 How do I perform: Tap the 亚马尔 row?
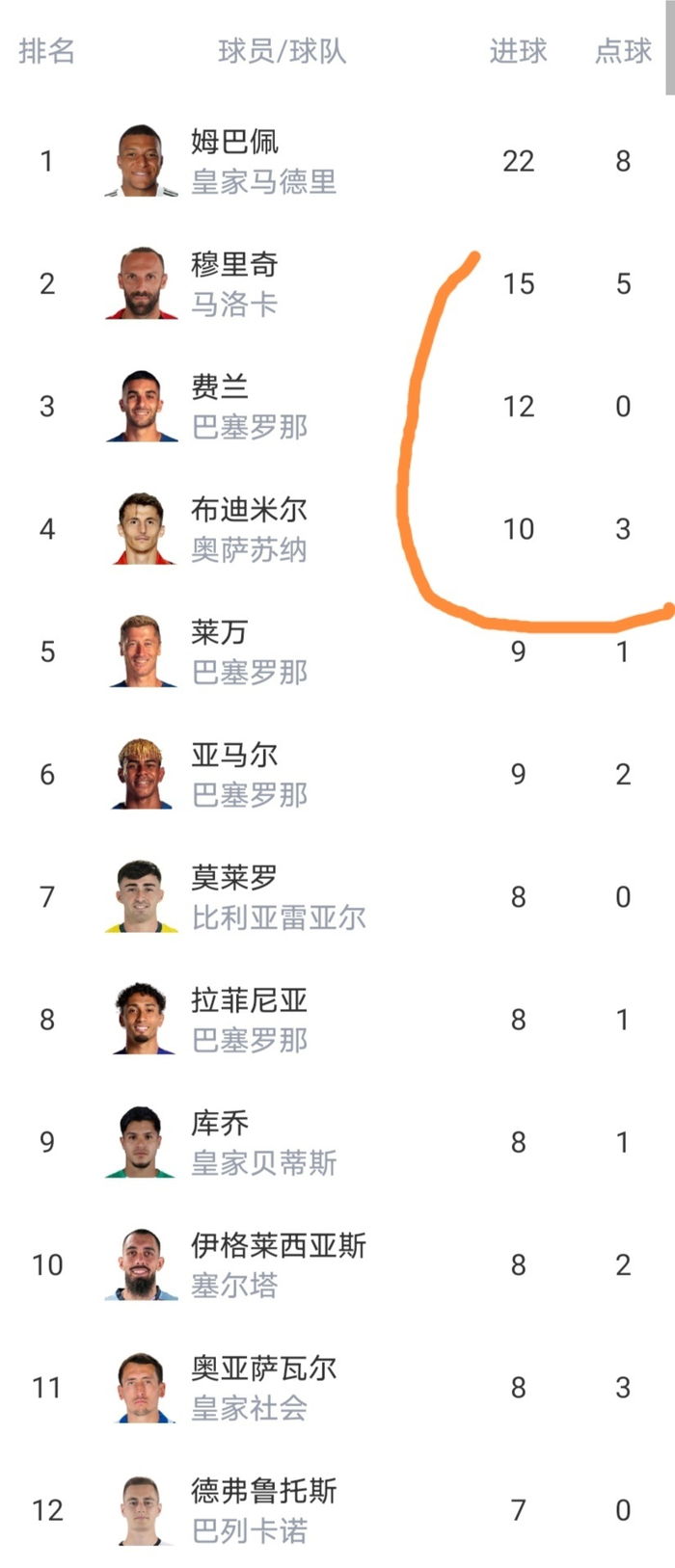click(x=337, y=774)
